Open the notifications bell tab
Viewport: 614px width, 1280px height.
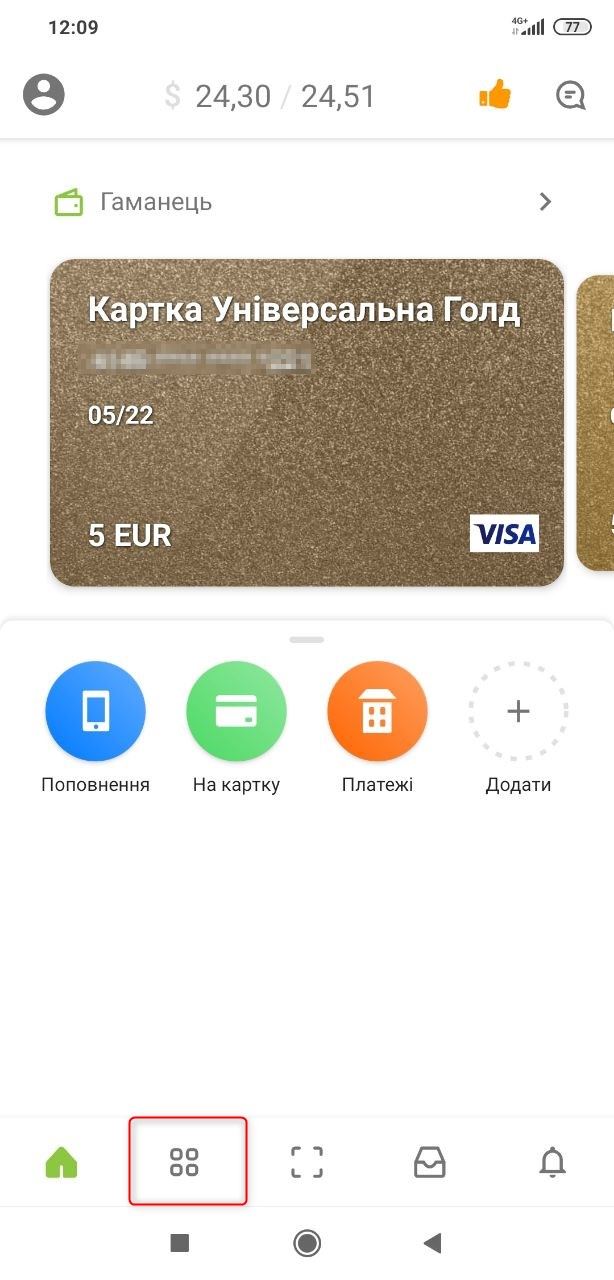pos(552,1162)
